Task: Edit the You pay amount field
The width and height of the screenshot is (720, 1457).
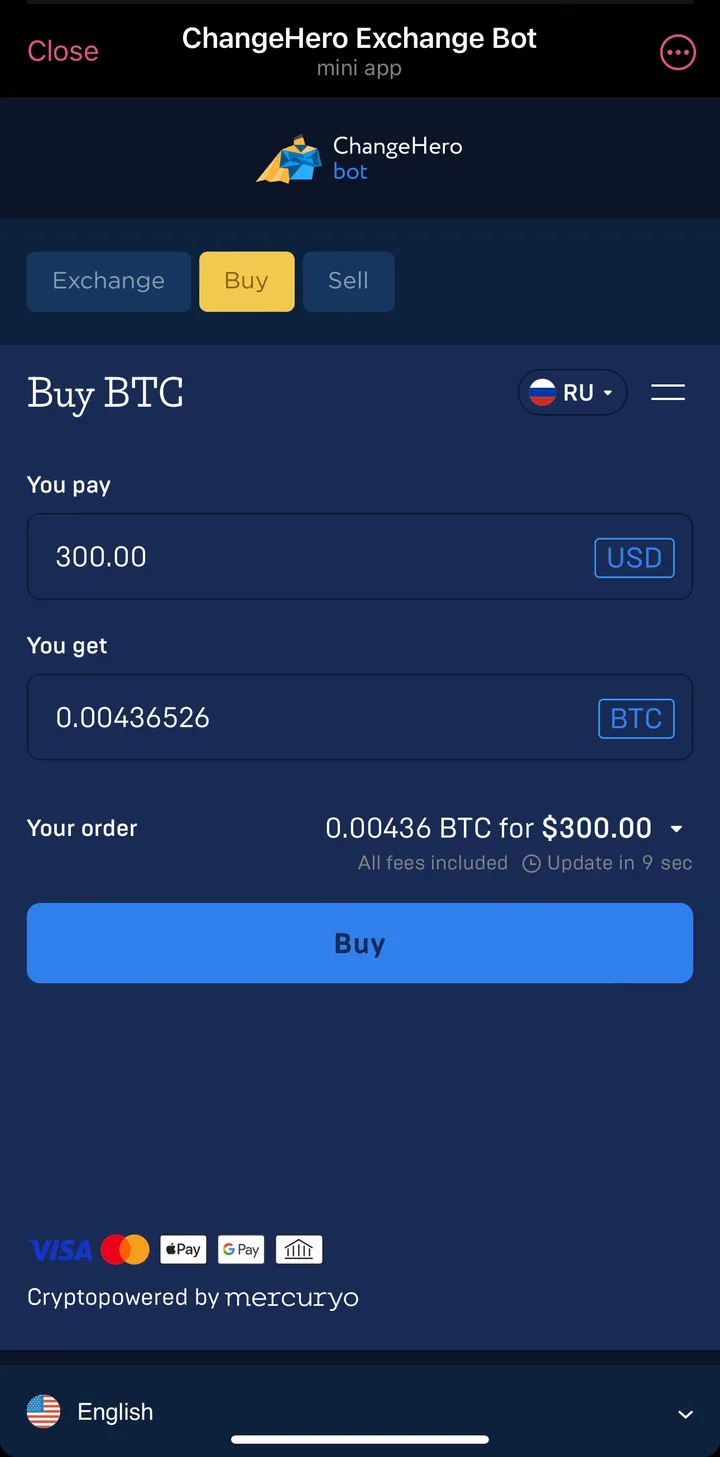Action: pos(300,557)
